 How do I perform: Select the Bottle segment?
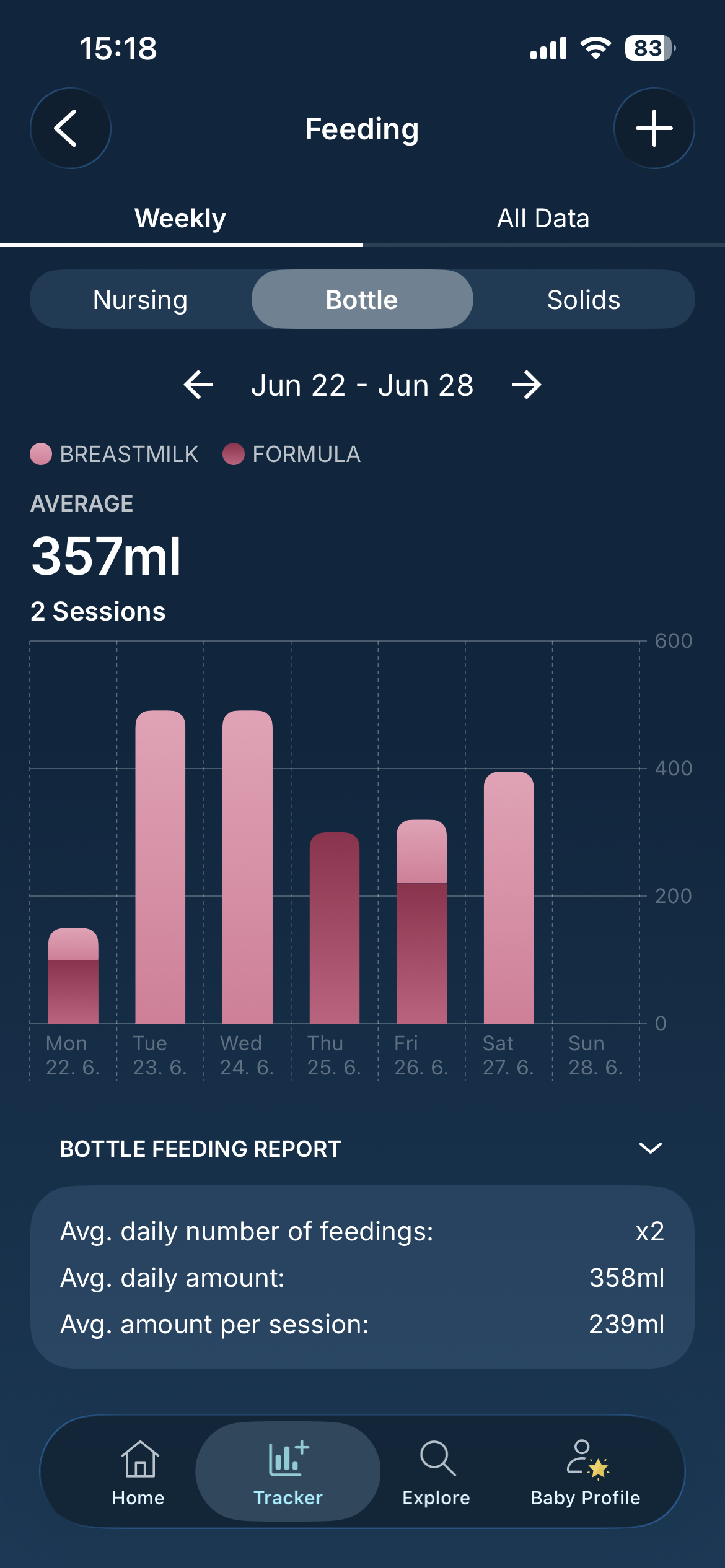click(x=362, y=300)
